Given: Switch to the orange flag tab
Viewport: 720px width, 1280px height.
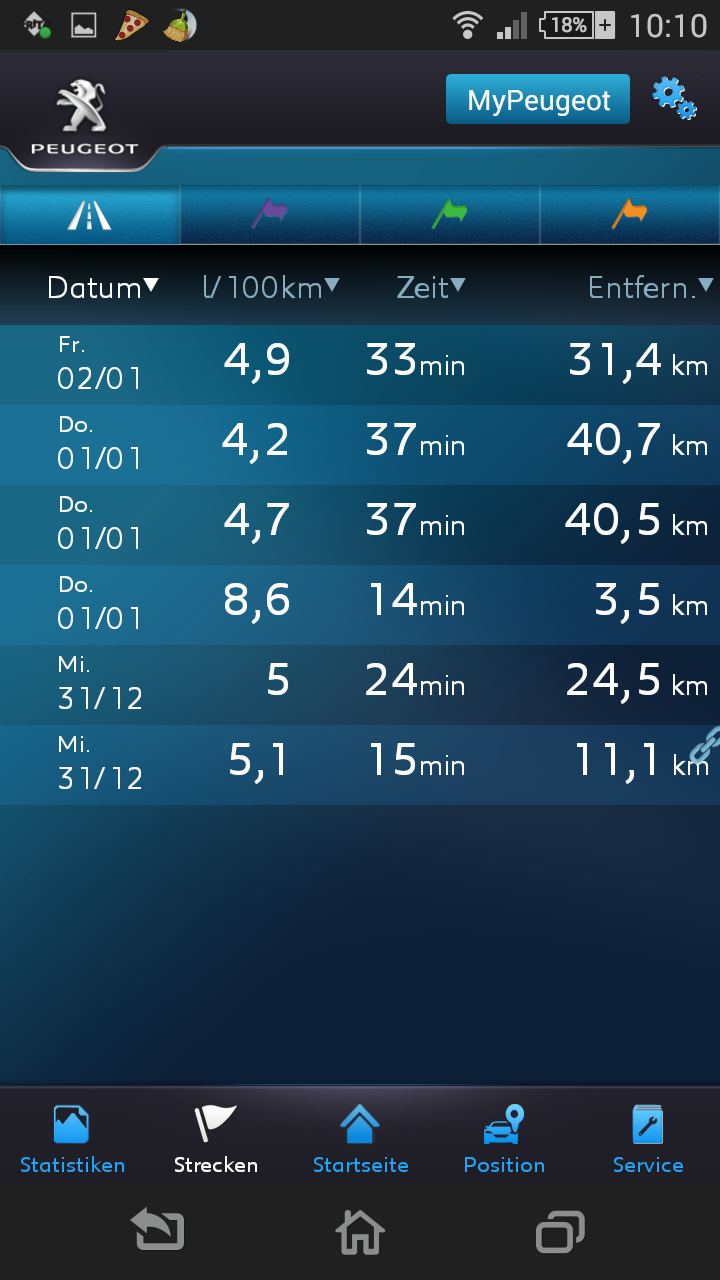Looking at the screenshot, I should (630, 214).
